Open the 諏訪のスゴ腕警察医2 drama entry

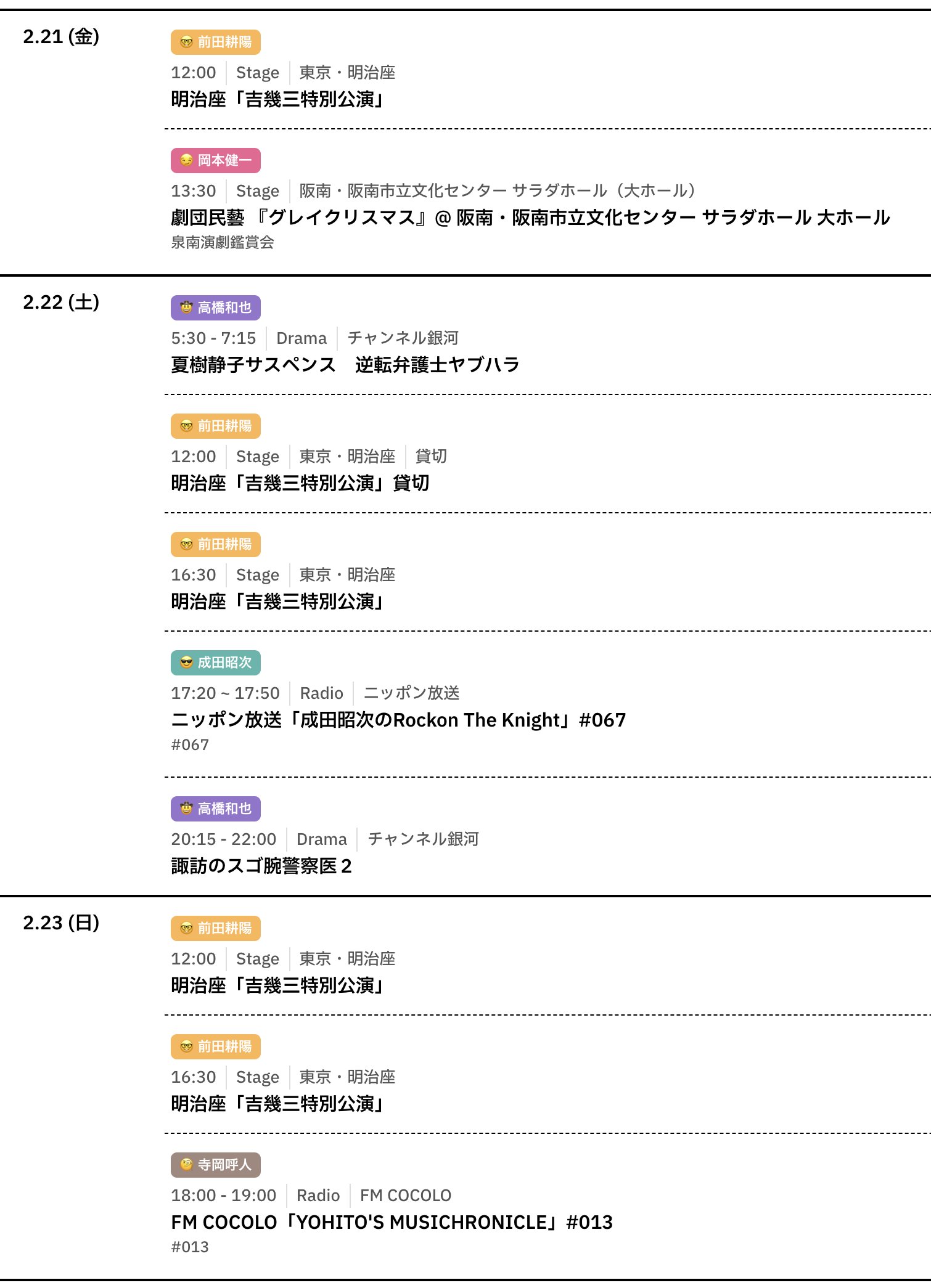261,866
